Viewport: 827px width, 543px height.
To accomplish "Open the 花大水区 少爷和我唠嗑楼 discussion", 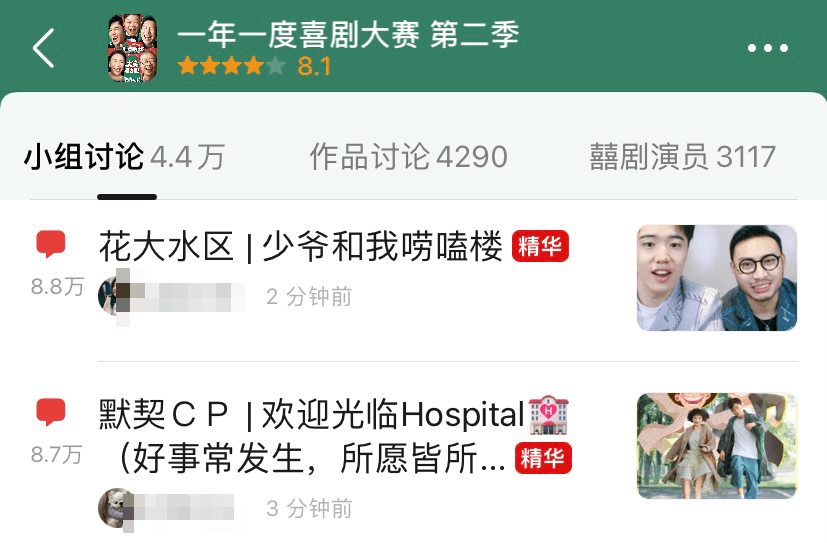I will [x=300, y=247].
